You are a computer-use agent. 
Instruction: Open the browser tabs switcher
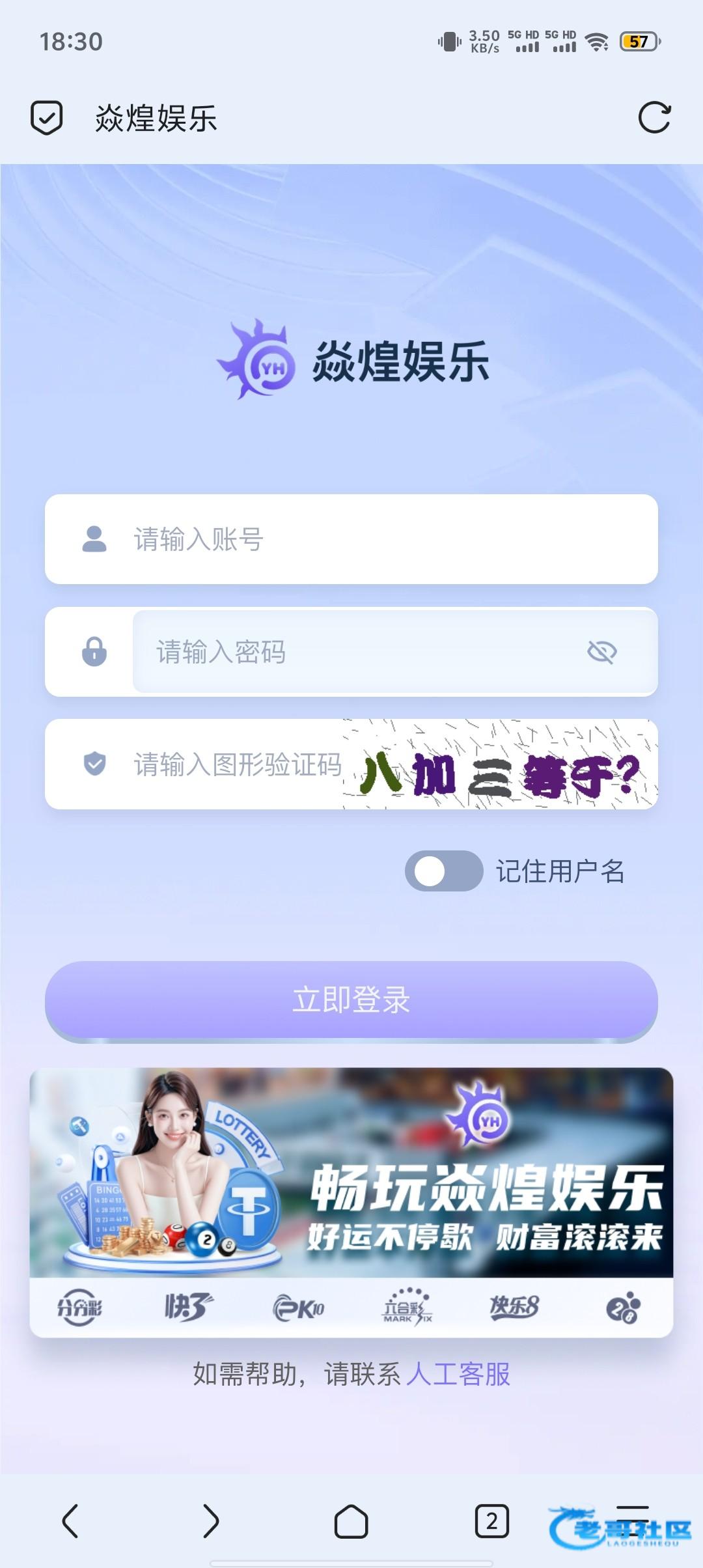[492, 1521]
